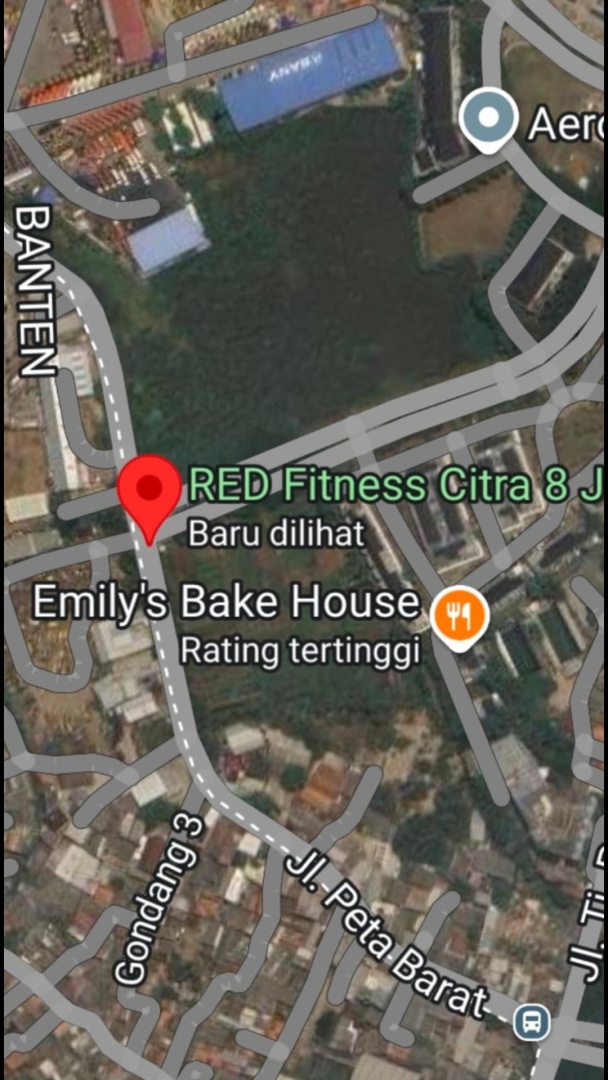The height and width of the screenshot is (1080, 608).
Task: Open Emily's Bake House restaurant marker
Action: pyautogui.click(x=459, y=617)
